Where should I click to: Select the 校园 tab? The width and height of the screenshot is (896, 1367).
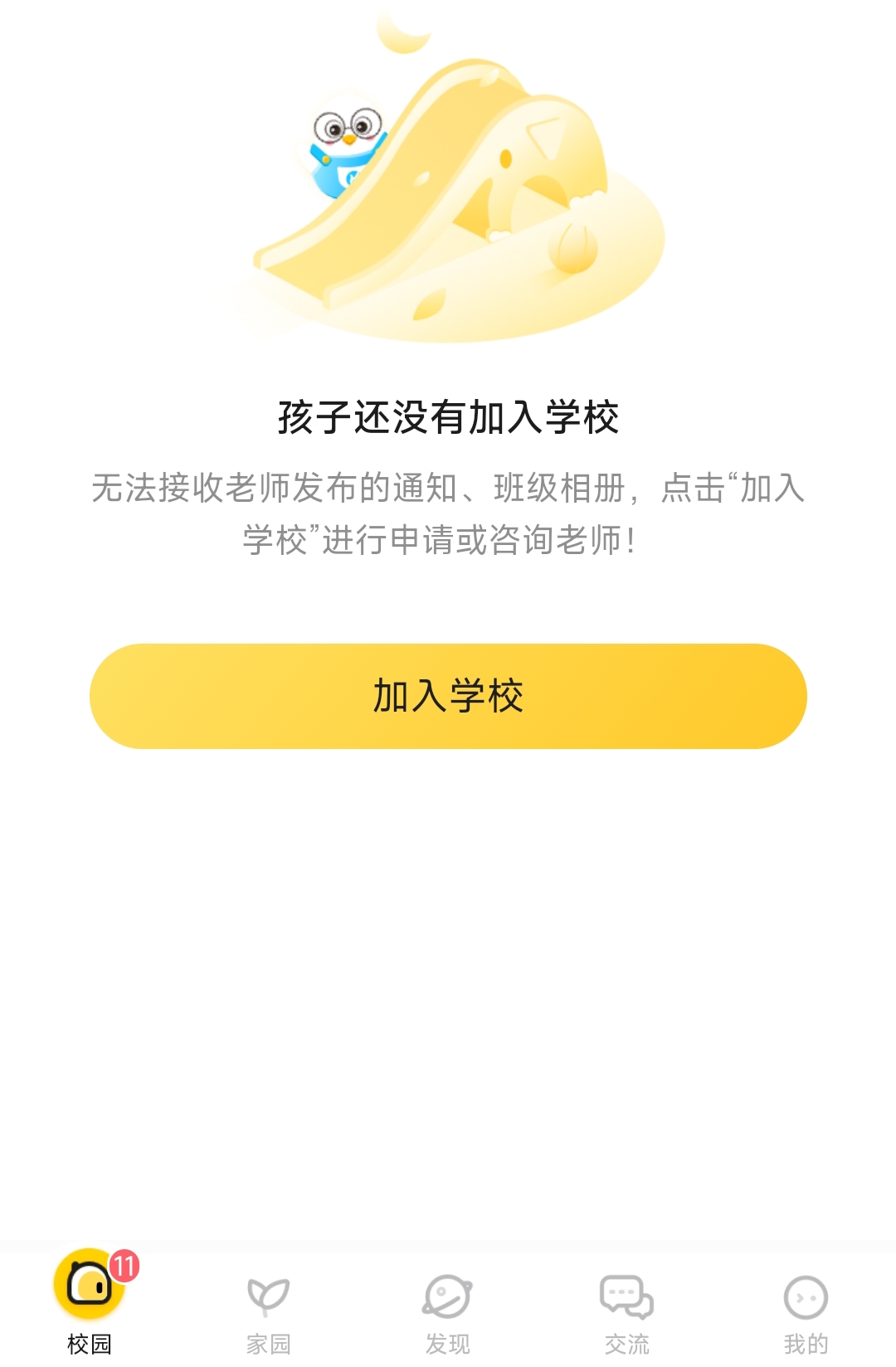(90, 1304)
